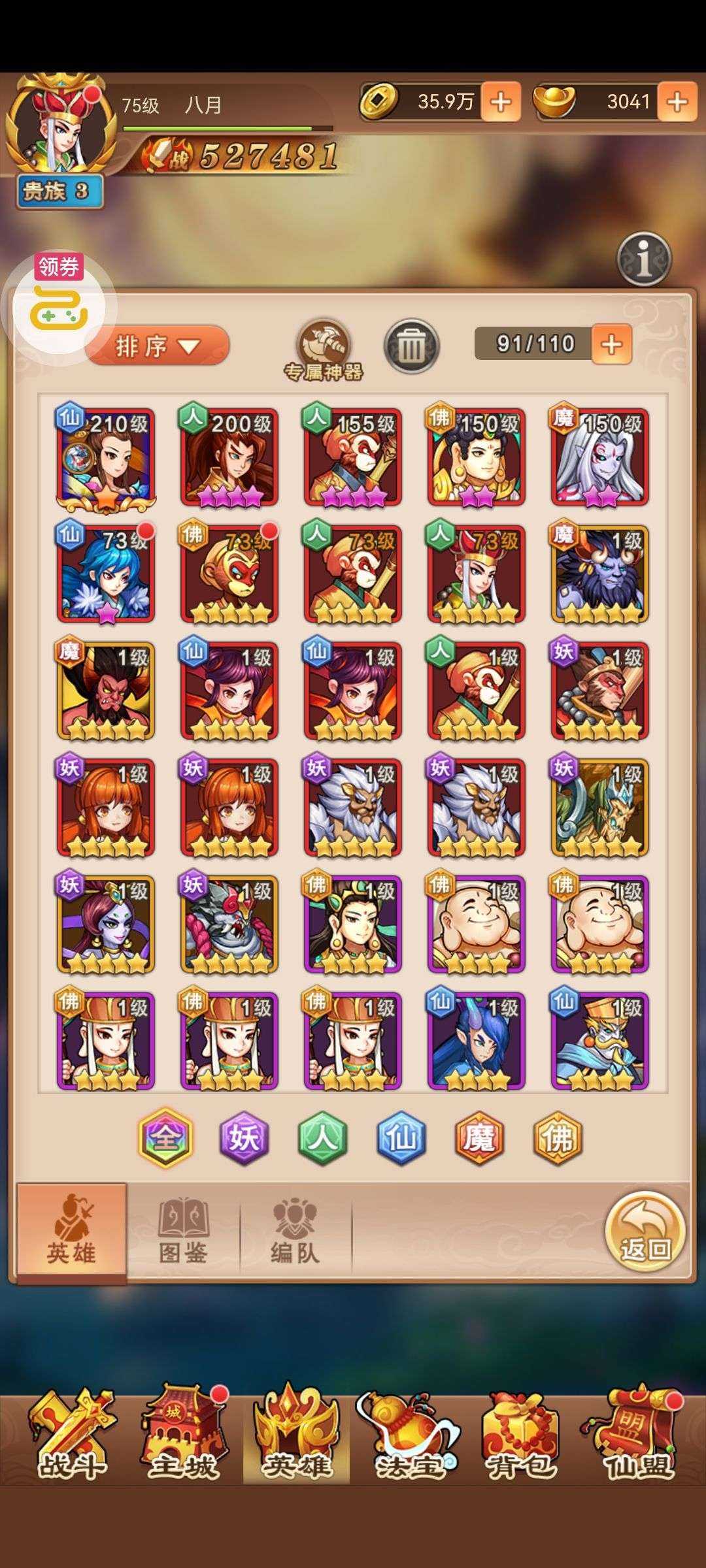Add ingots next to 3041
Screen dimensions: 706x1568
[x=677, y=101]
